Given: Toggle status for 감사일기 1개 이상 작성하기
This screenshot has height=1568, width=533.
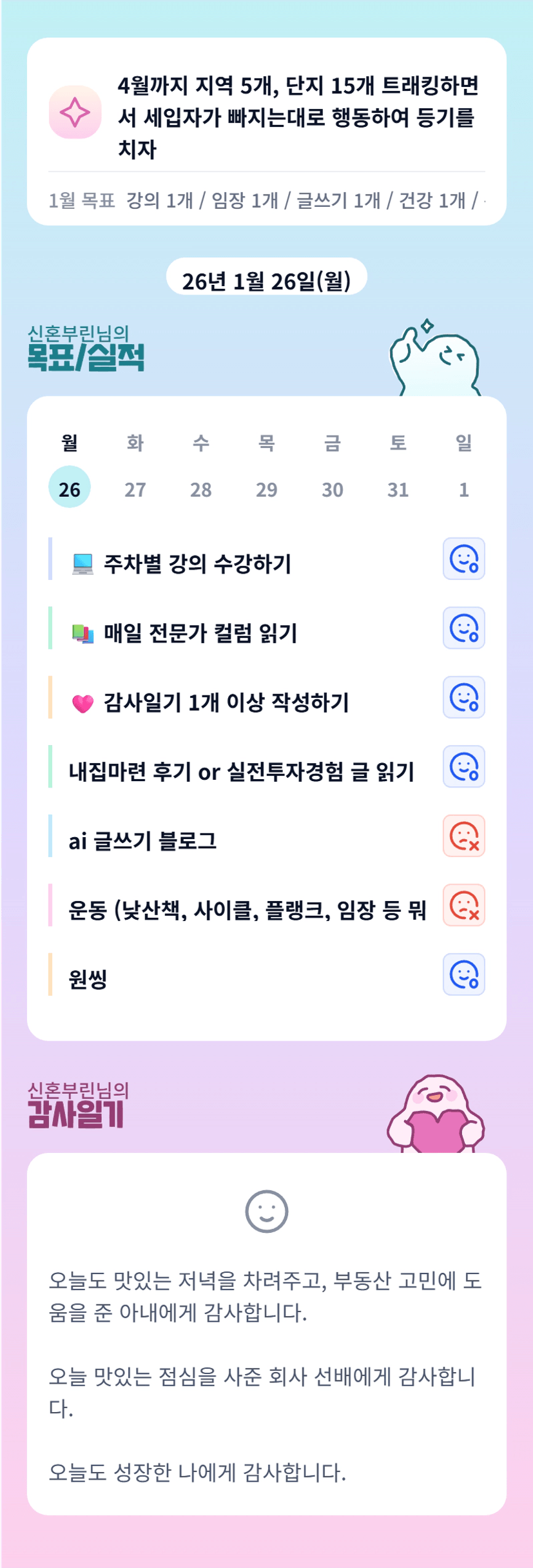Looking at the screenshot, I should [463, 697].
